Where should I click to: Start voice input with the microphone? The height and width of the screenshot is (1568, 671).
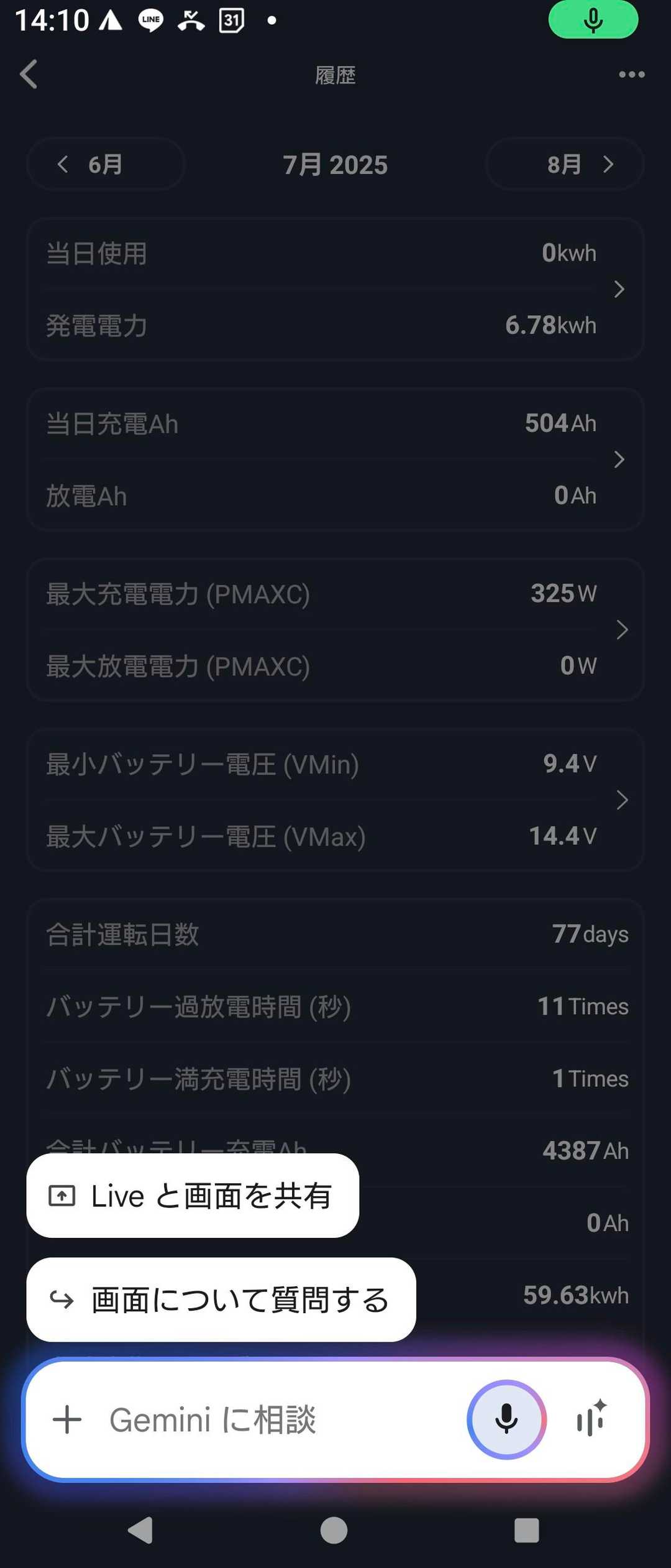coord(506,1420)
